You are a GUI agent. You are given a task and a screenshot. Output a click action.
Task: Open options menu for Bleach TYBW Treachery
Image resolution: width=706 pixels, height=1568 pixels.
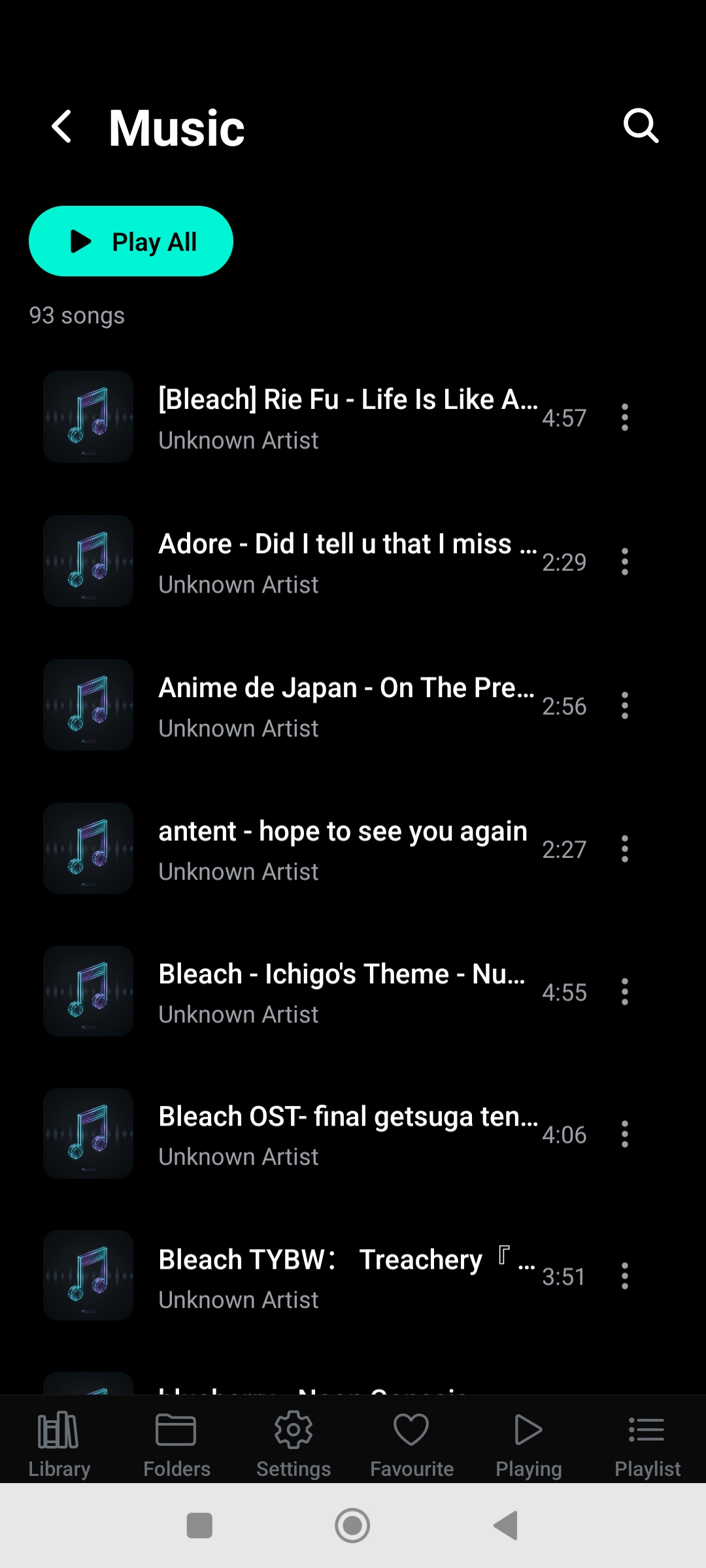[x=624, y=1277]
